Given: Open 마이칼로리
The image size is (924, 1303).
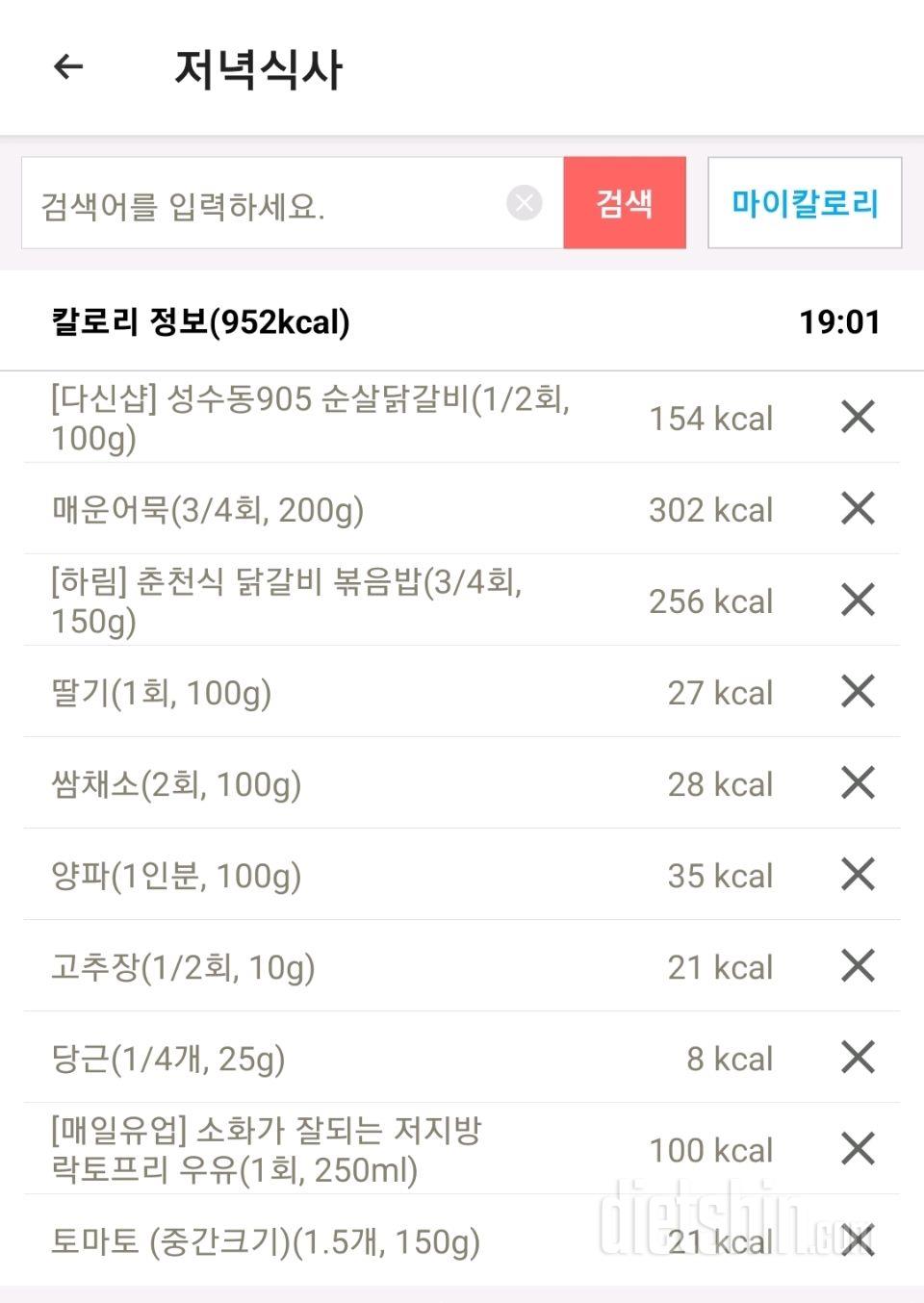Looking at the screenshot, I should pos(805,203).
